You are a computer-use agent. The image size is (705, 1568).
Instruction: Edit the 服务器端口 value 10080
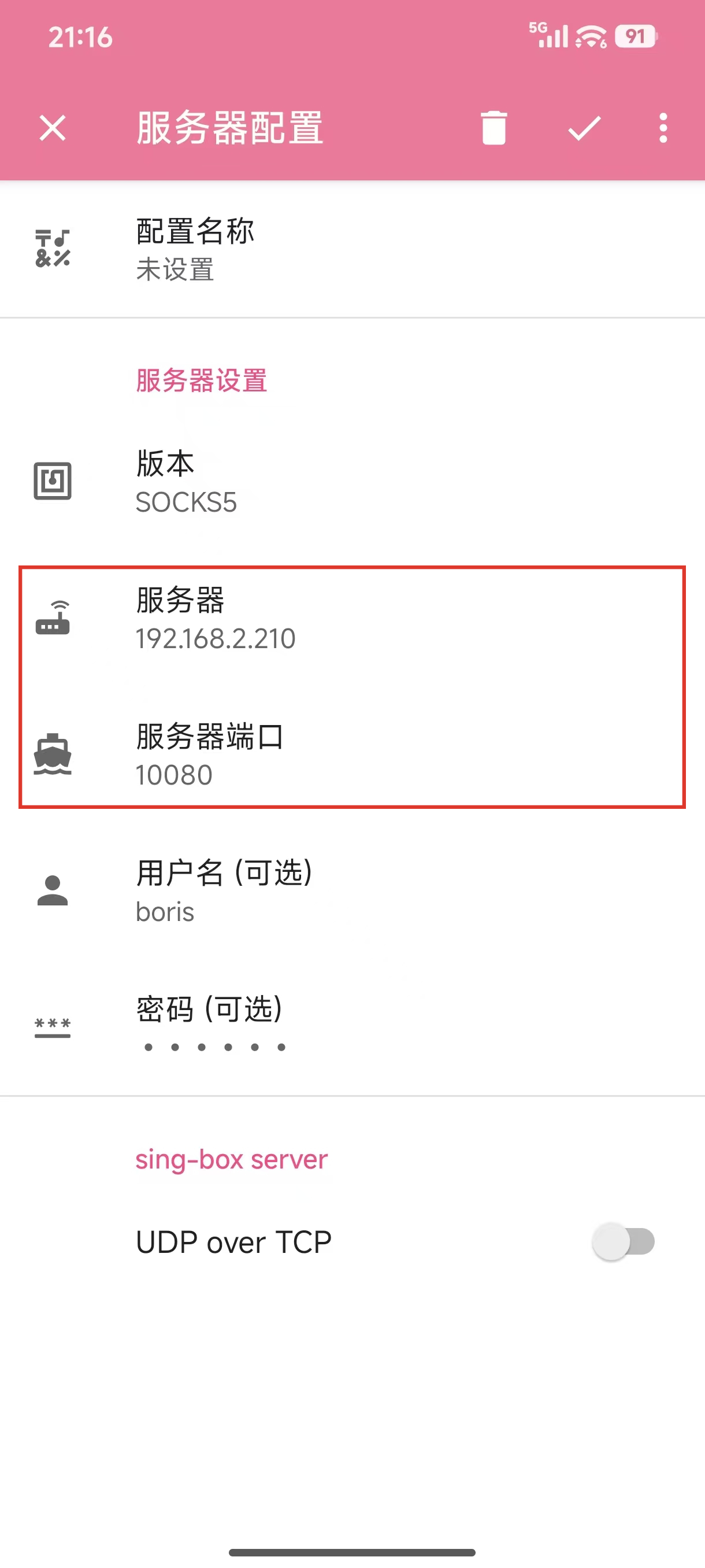pos(352,756)
